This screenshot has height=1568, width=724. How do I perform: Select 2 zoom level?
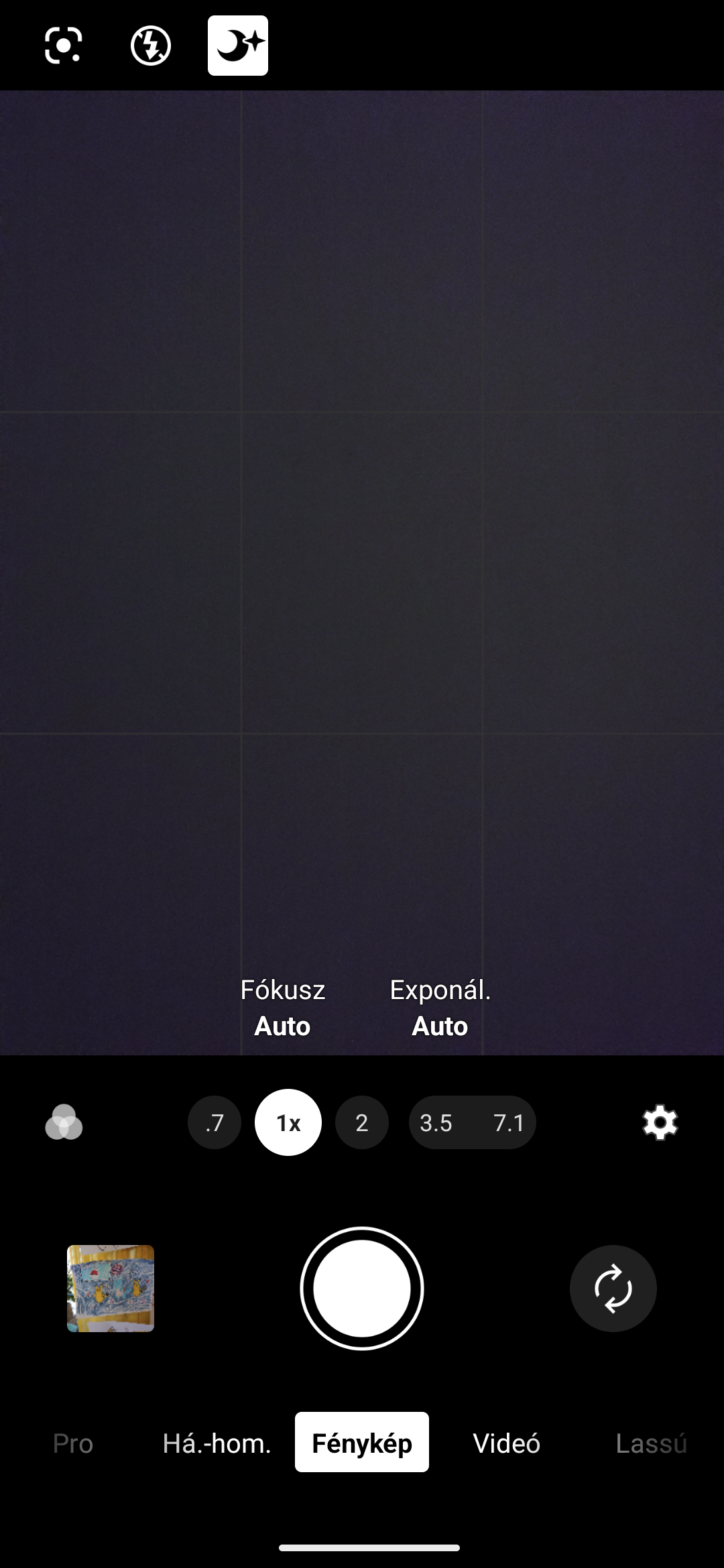tap(362, 1122)
